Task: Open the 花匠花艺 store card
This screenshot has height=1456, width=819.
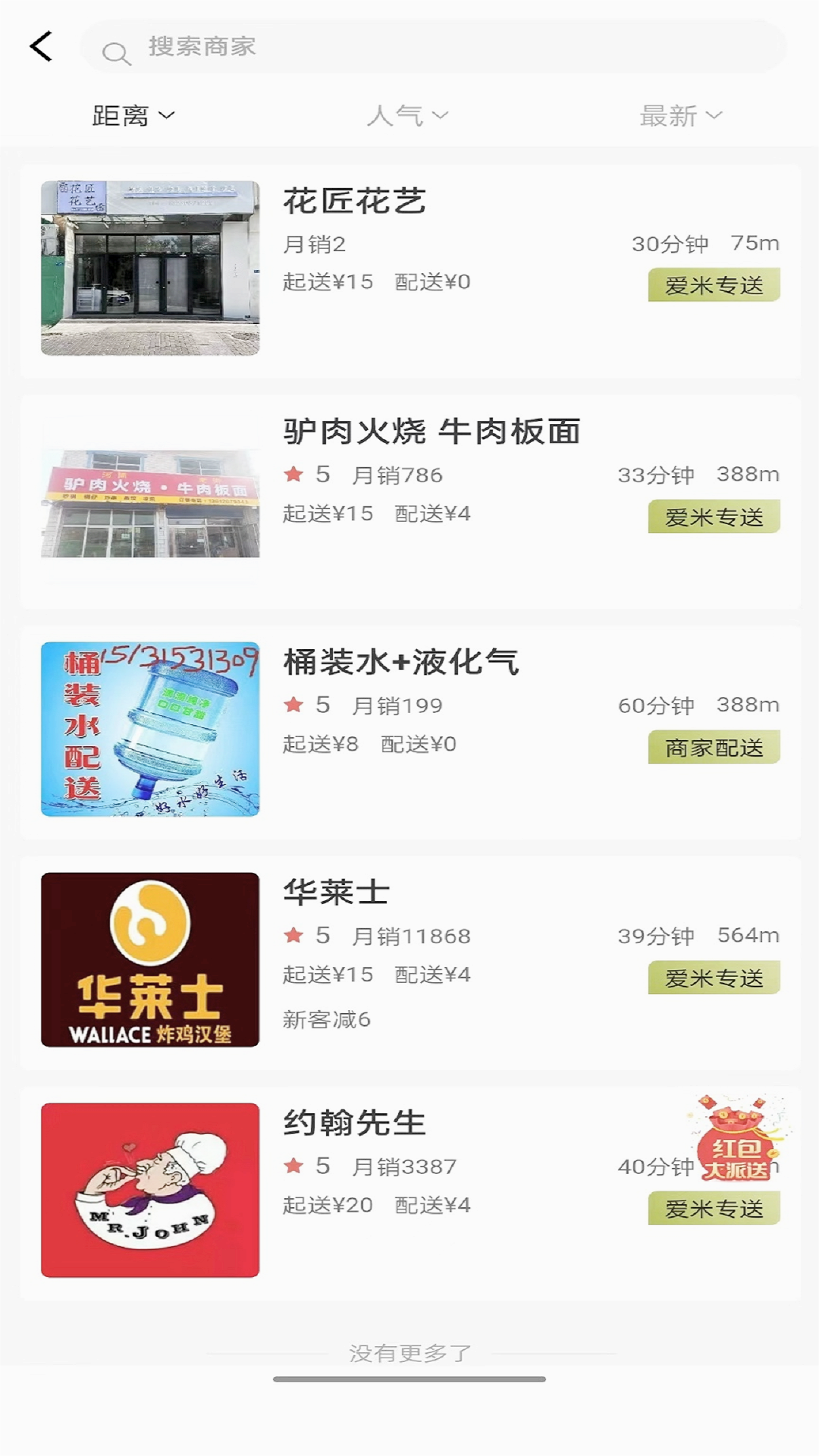Action: pos(410,271)
